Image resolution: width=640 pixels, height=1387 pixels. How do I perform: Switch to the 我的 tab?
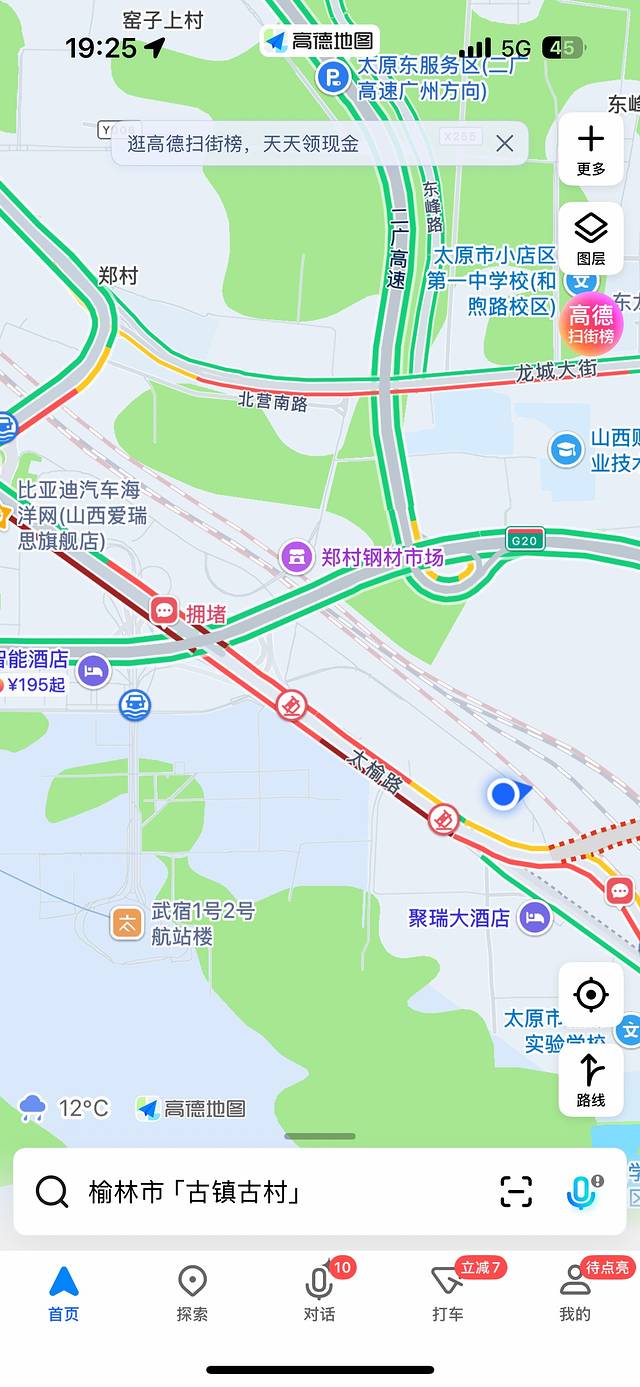pos(575,1294)
